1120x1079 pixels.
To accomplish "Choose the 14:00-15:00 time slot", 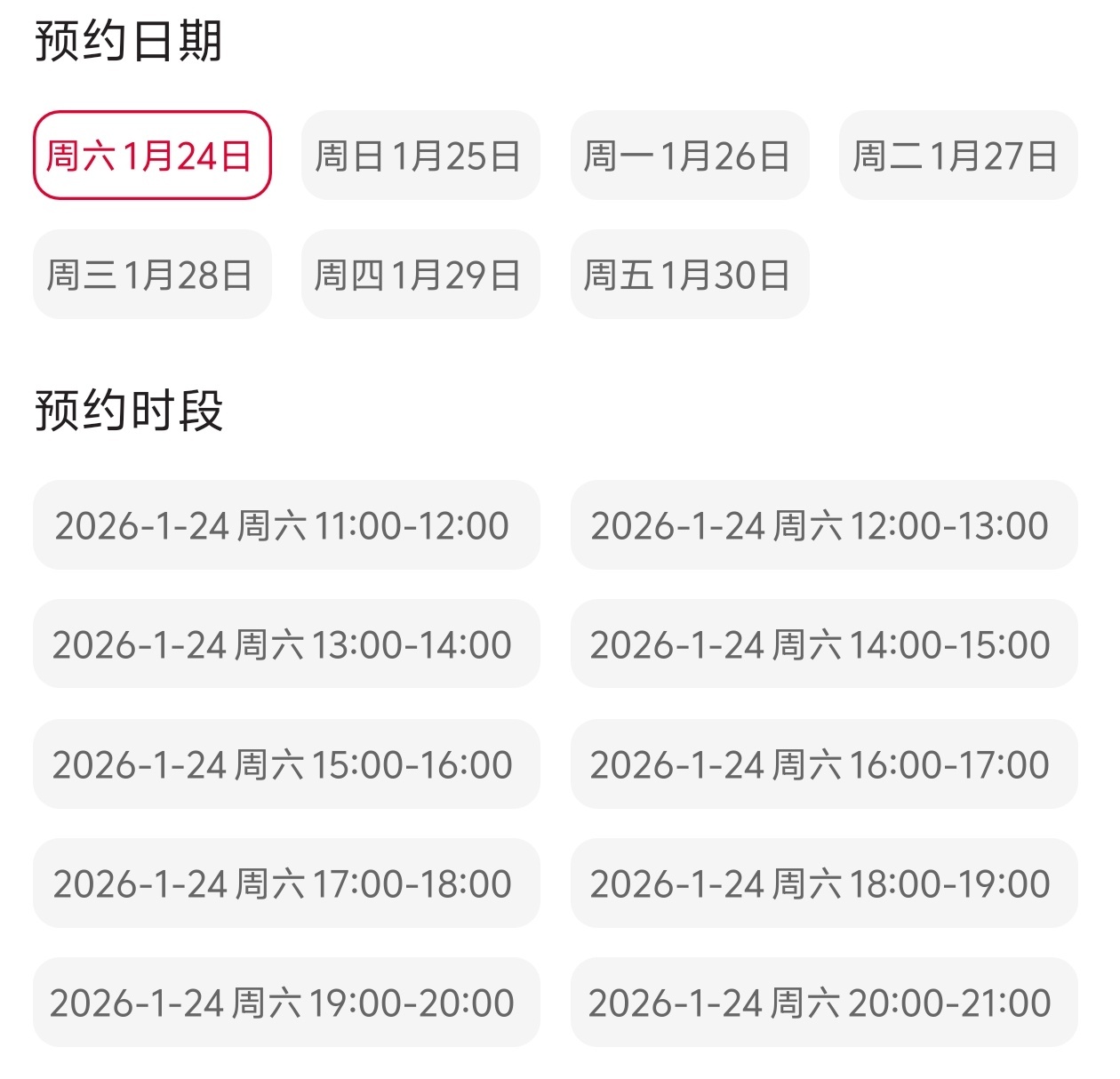I will tap(823, 644).
